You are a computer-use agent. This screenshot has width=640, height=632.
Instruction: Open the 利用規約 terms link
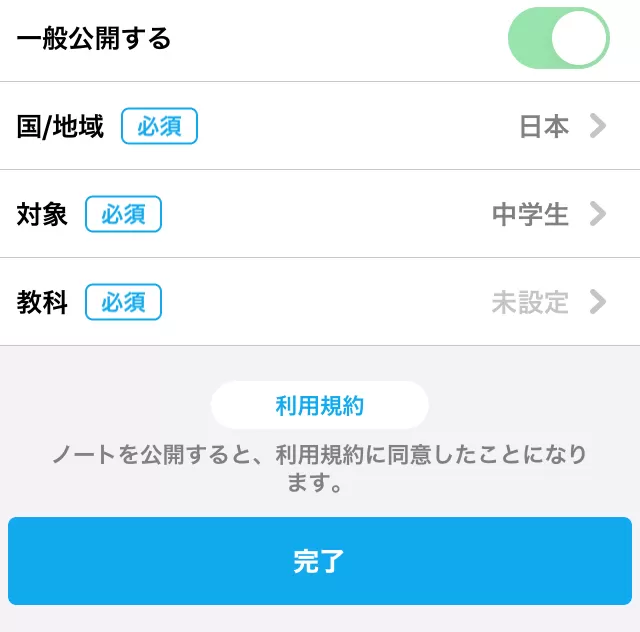click(319, 406)
